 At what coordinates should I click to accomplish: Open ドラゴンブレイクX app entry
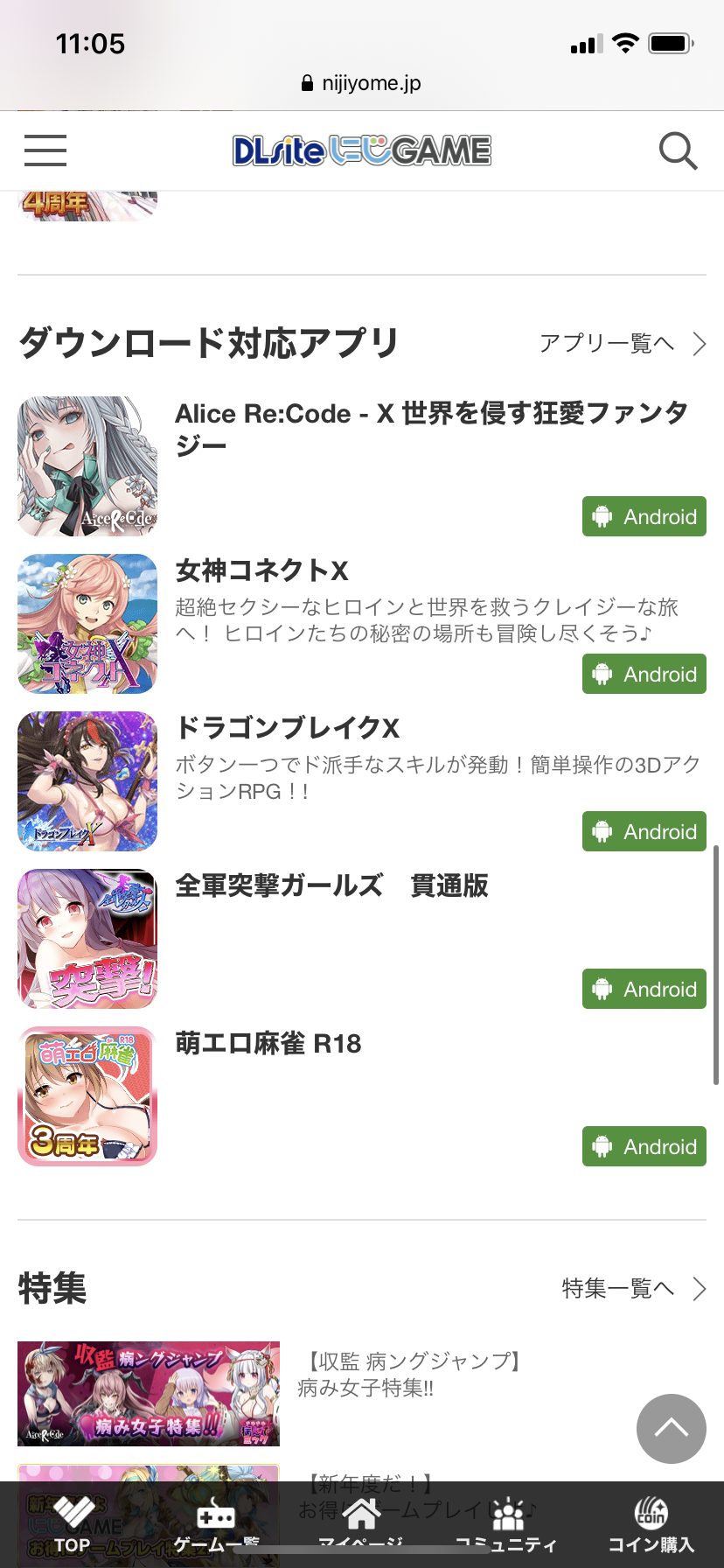click(287, 728)
